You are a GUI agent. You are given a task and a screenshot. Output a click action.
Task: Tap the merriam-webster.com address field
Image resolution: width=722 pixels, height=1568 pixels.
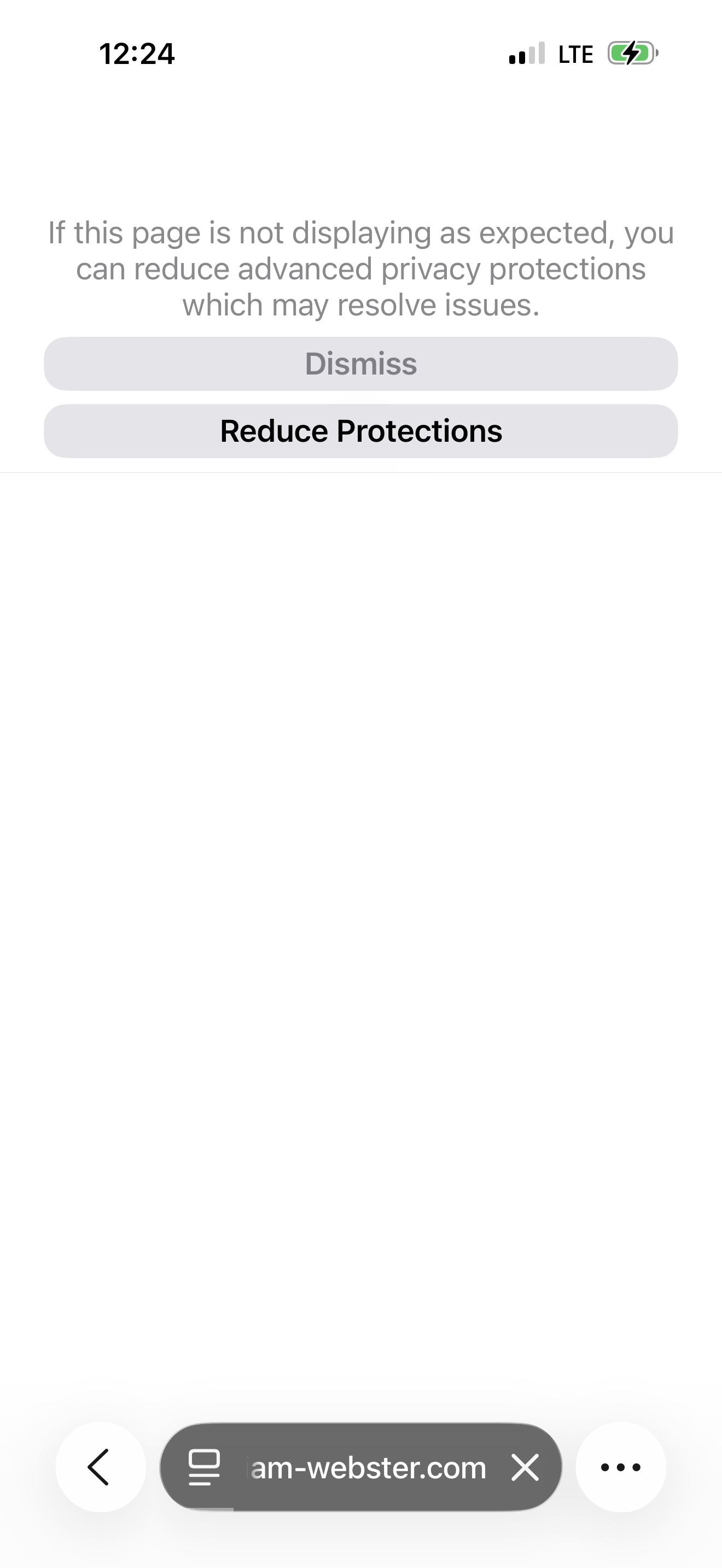[x=368, y=1467]
